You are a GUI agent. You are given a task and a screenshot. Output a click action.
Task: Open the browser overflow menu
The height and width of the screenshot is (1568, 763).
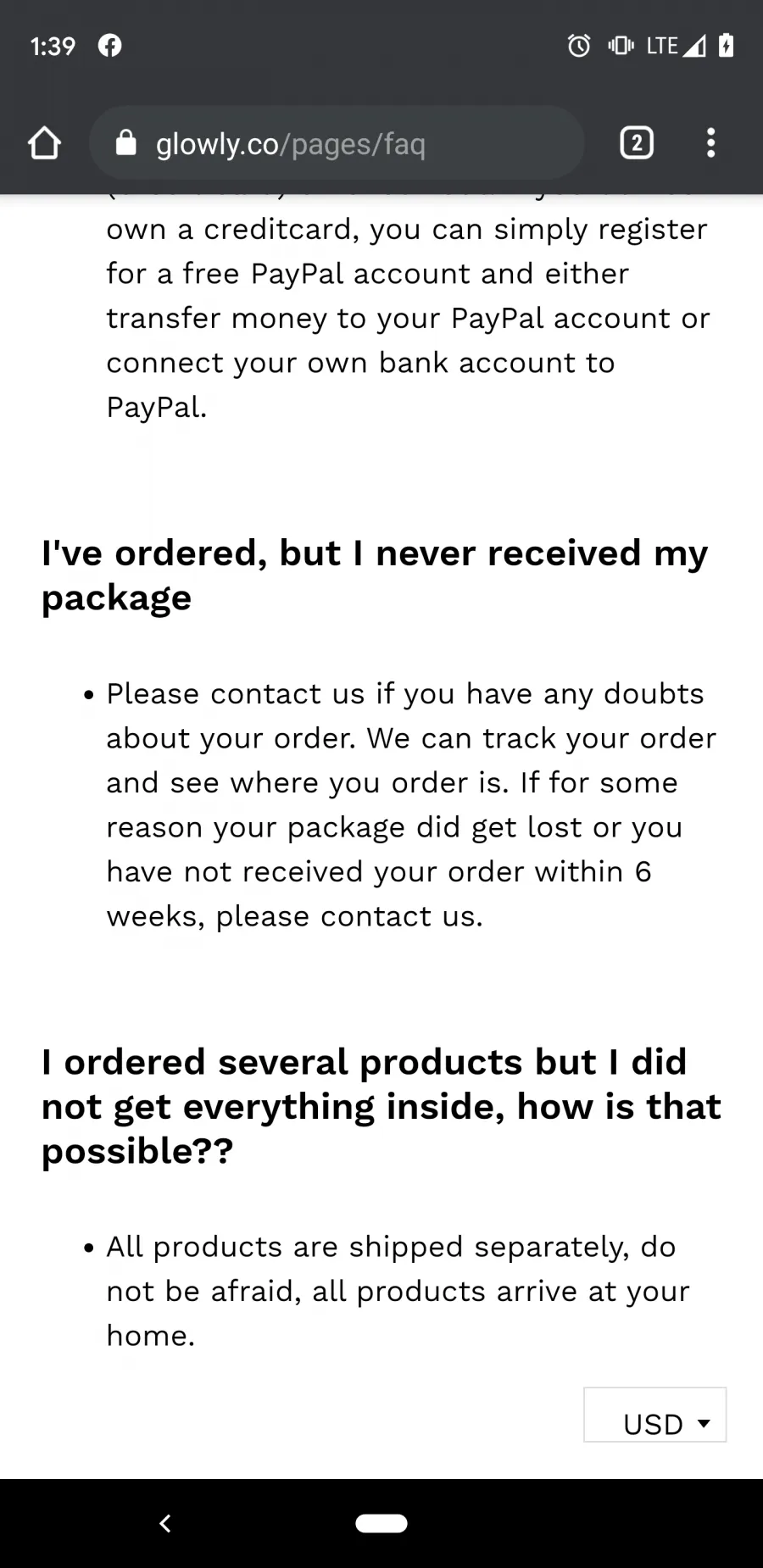[711, 143]
